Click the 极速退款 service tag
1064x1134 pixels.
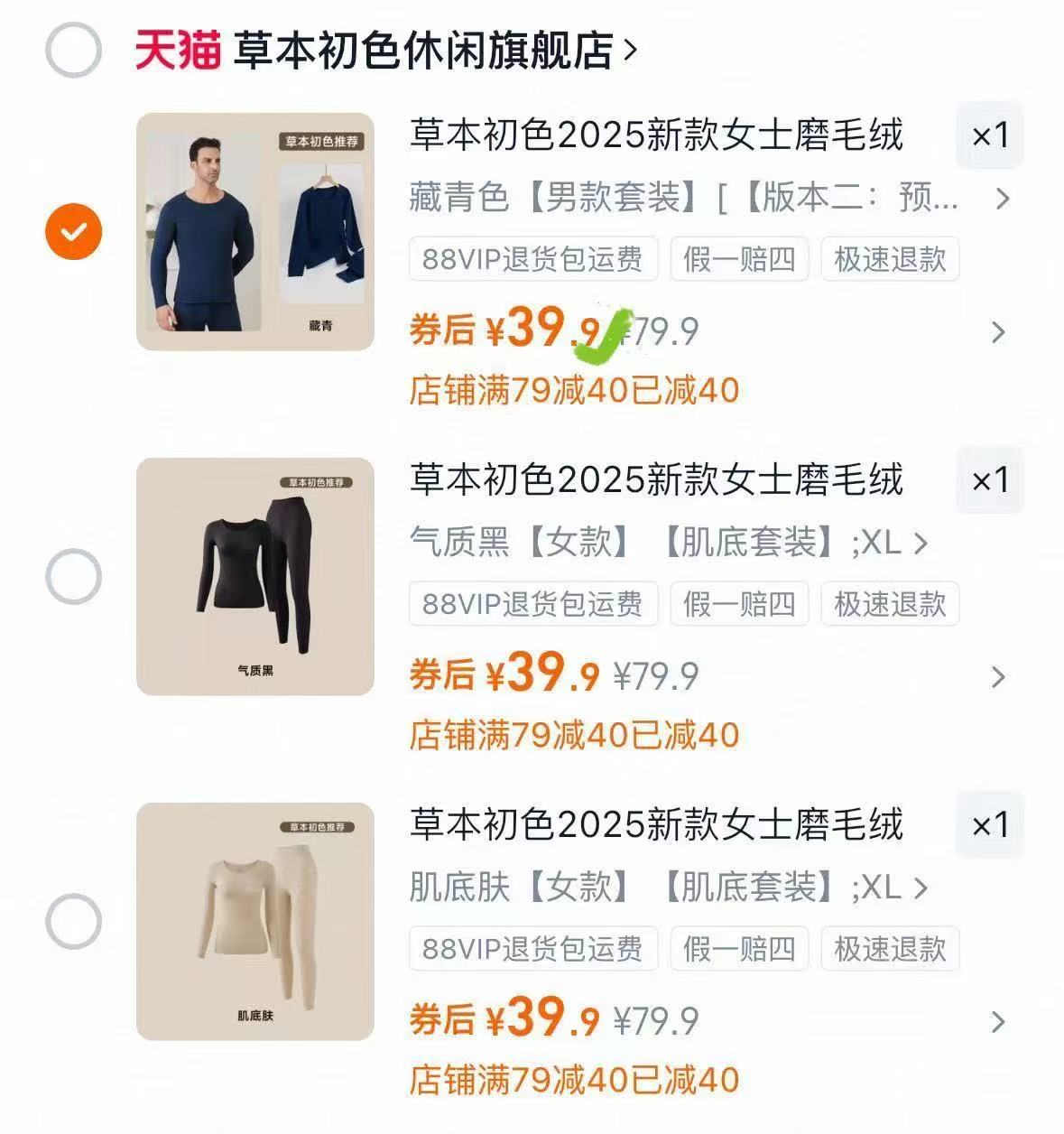[x=888, y=260]
